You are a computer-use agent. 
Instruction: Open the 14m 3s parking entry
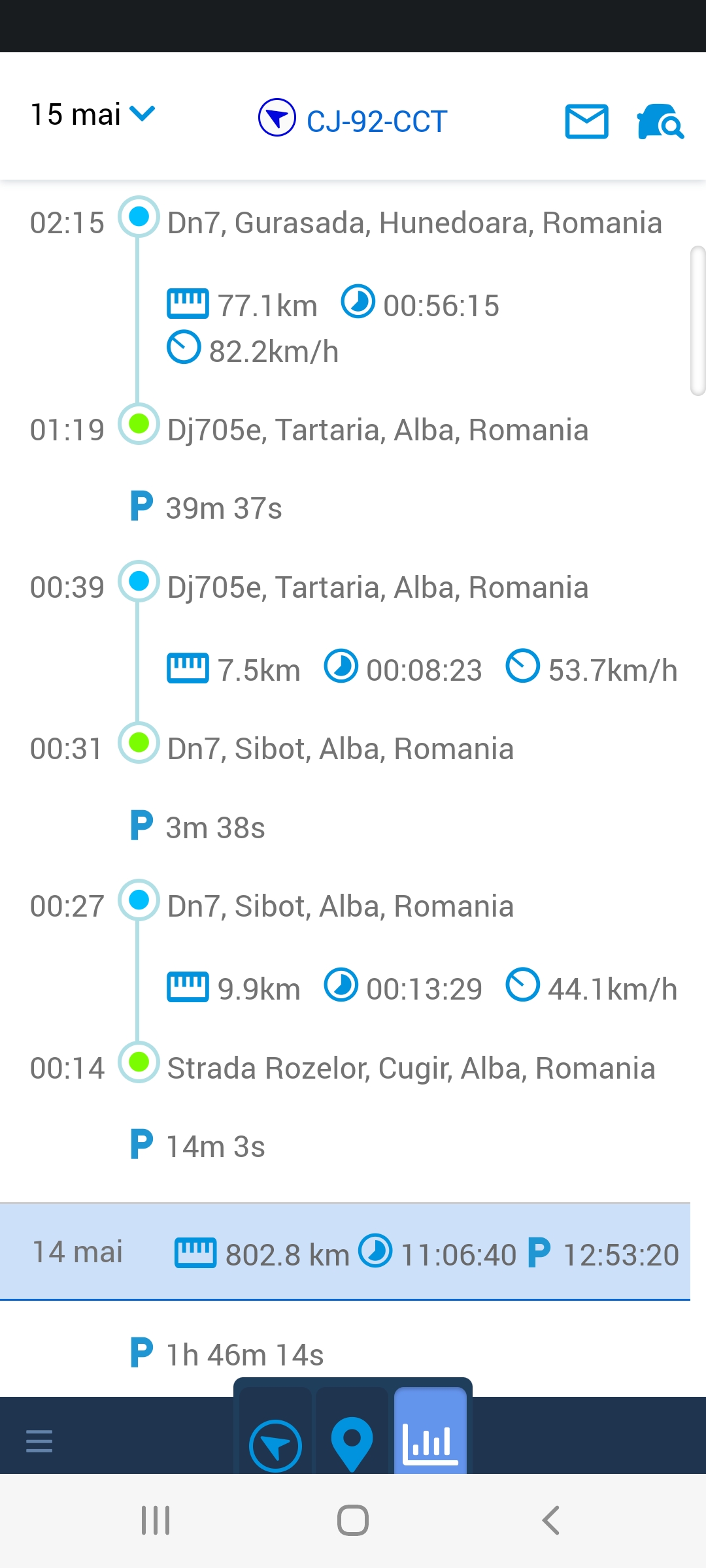215,1147
